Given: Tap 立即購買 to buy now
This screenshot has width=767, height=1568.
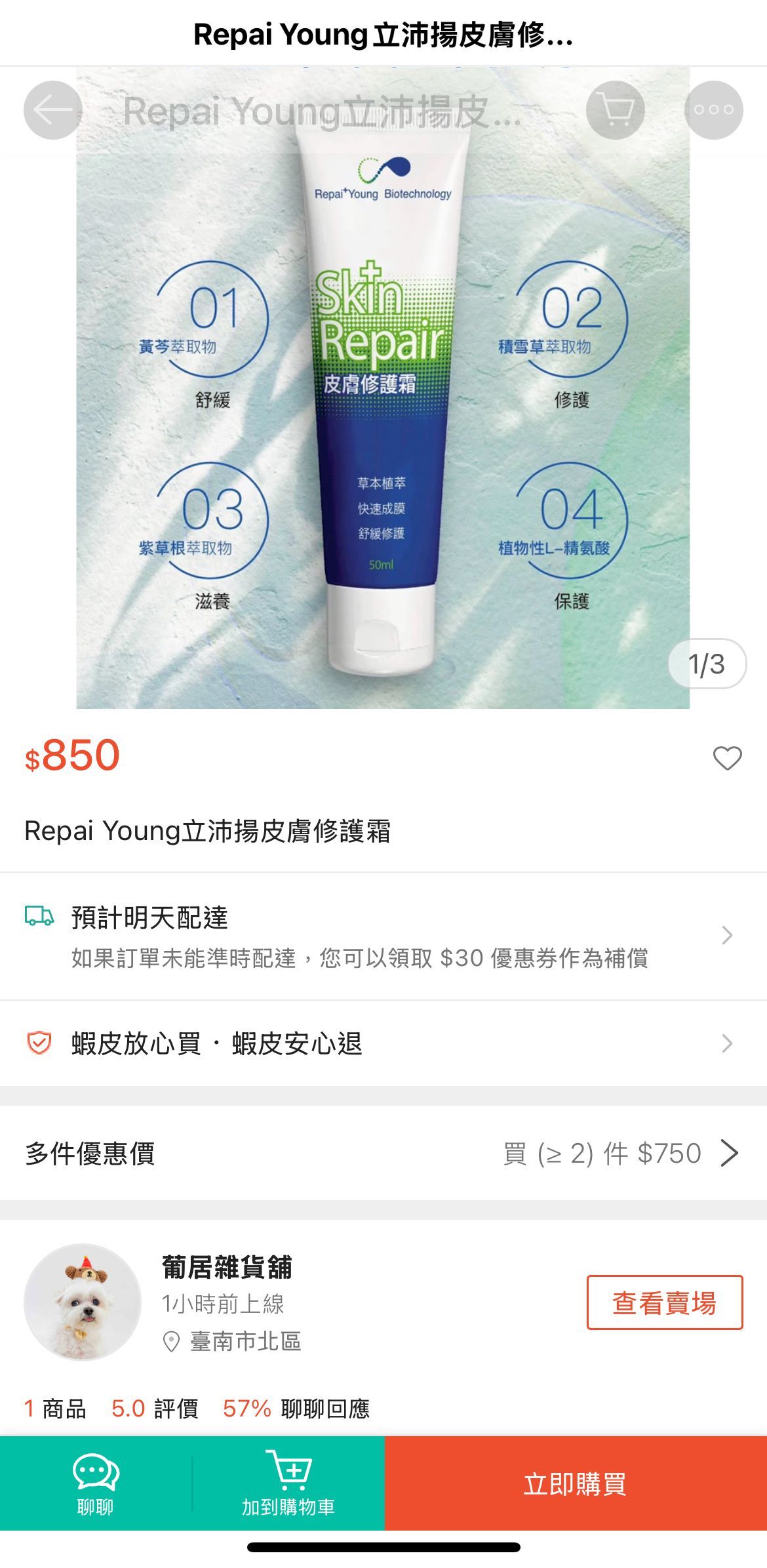Looking at the screenshot, I should [575, 1483].
